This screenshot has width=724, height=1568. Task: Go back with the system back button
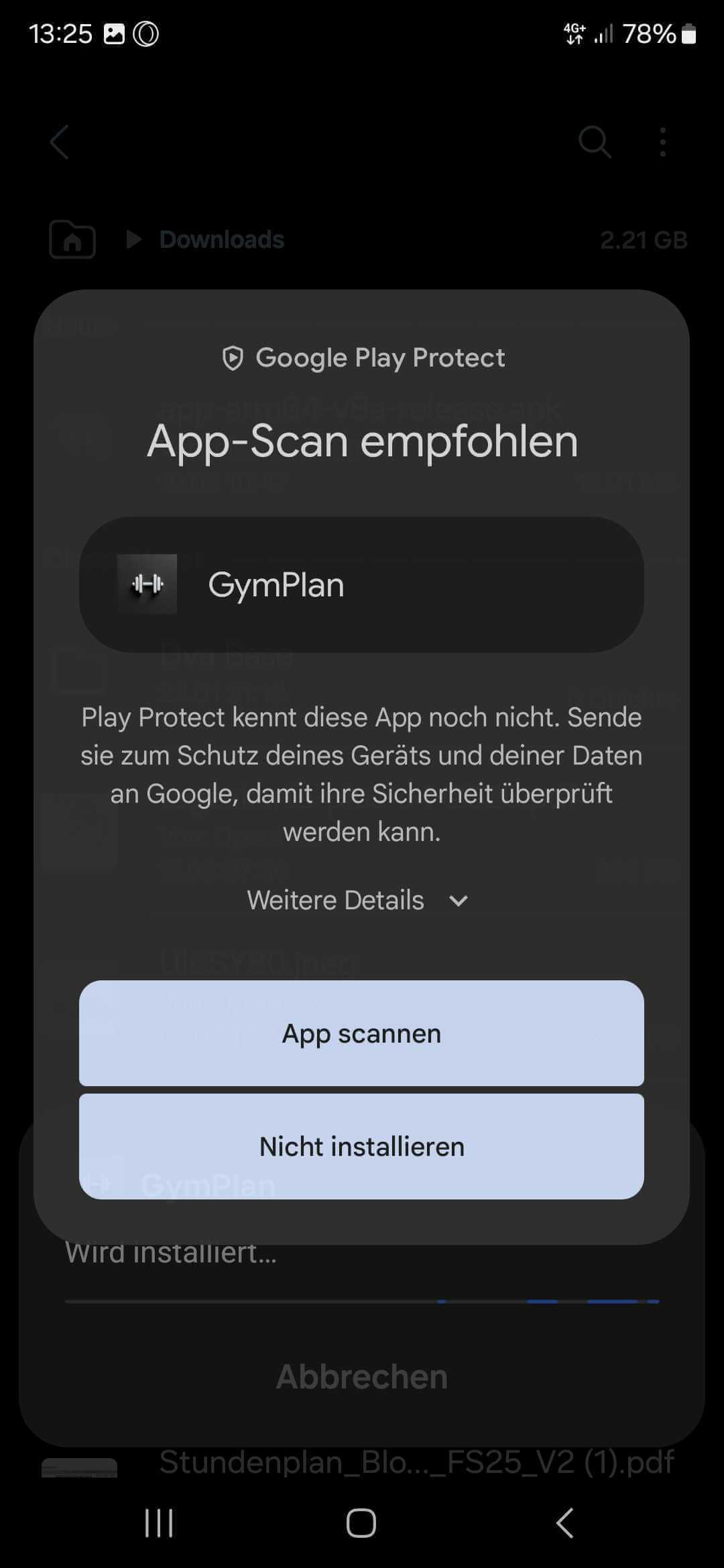[565, 1522]
